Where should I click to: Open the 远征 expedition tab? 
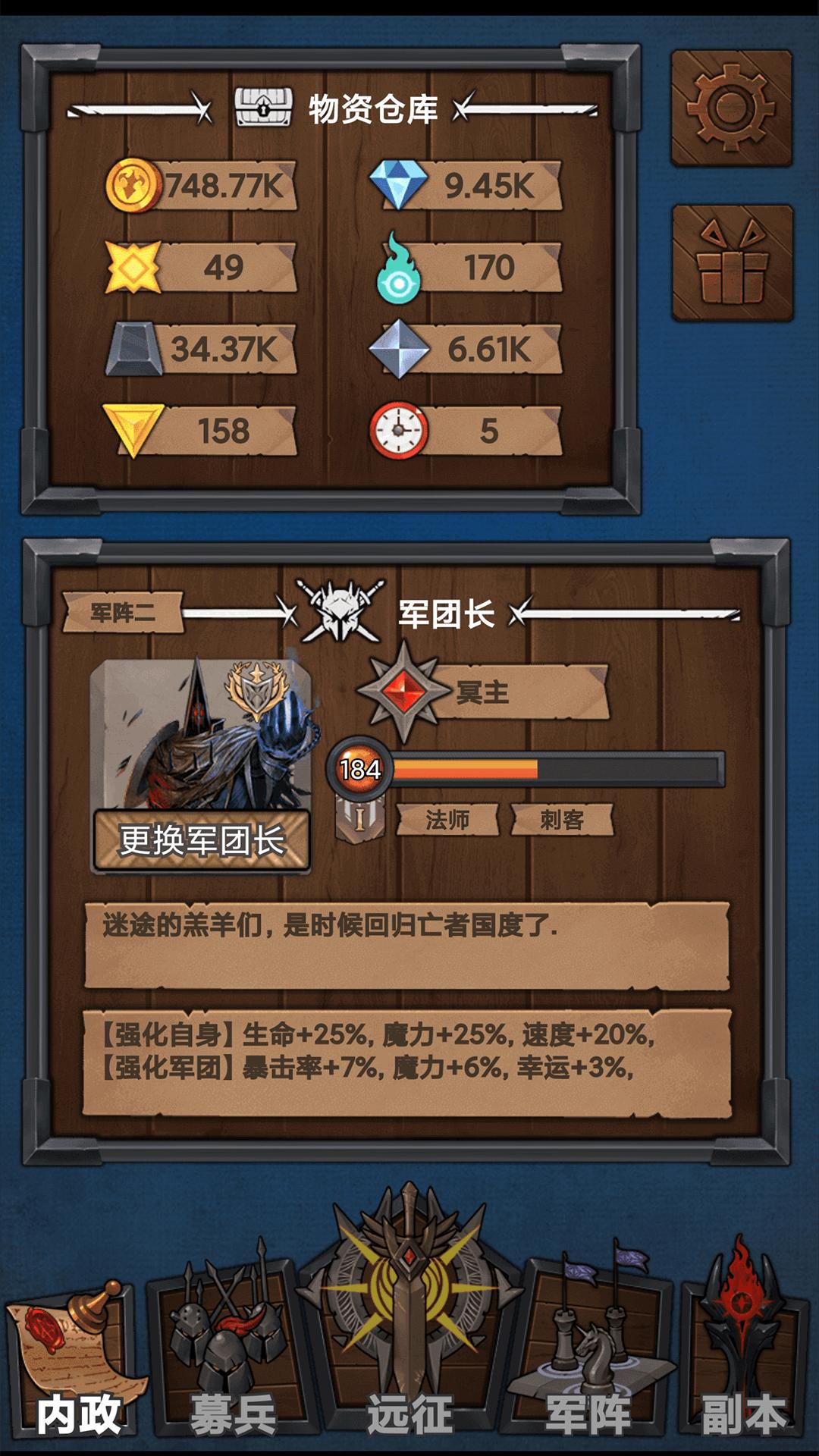[x=409, y=1319]
